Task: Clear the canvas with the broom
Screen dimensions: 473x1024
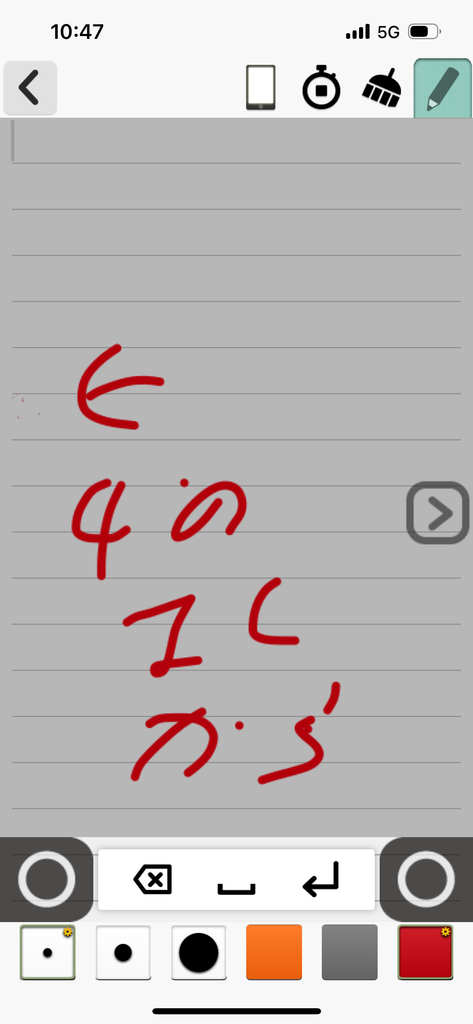Action: (x=382, y=88)
